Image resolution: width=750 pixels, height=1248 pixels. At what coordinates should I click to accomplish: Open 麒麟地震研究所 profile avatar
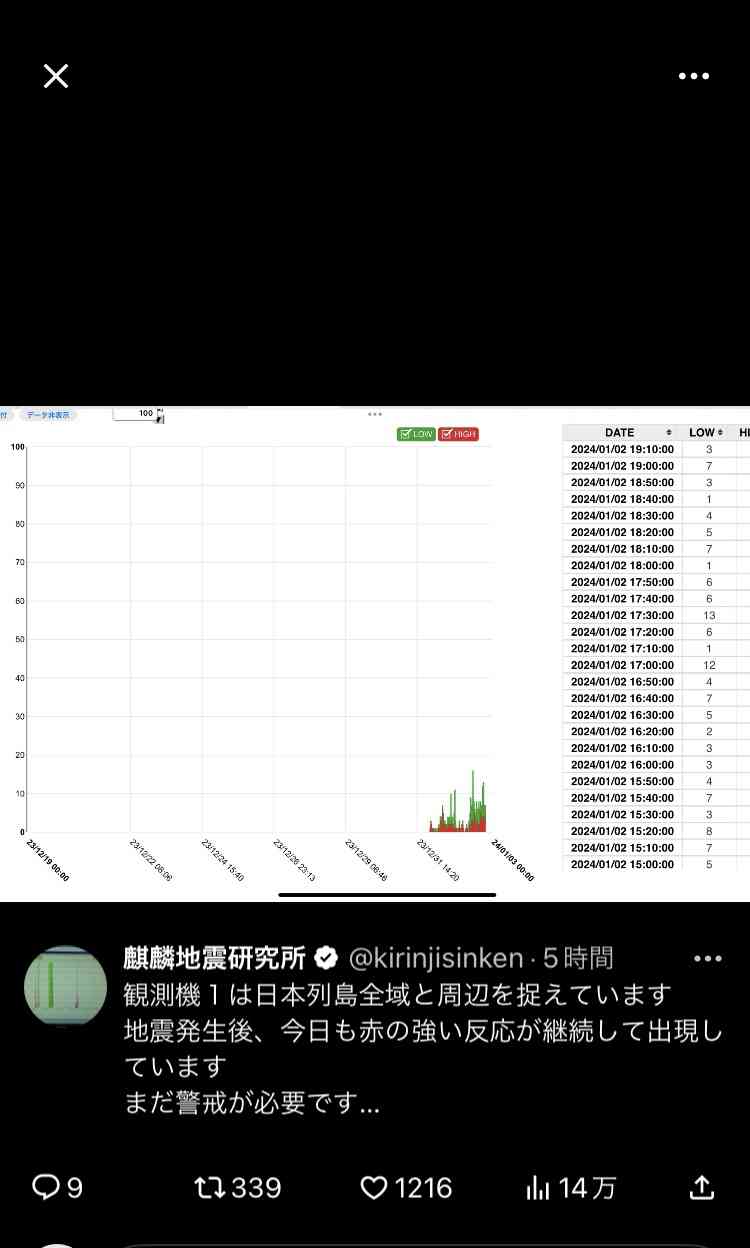[66, 987]
